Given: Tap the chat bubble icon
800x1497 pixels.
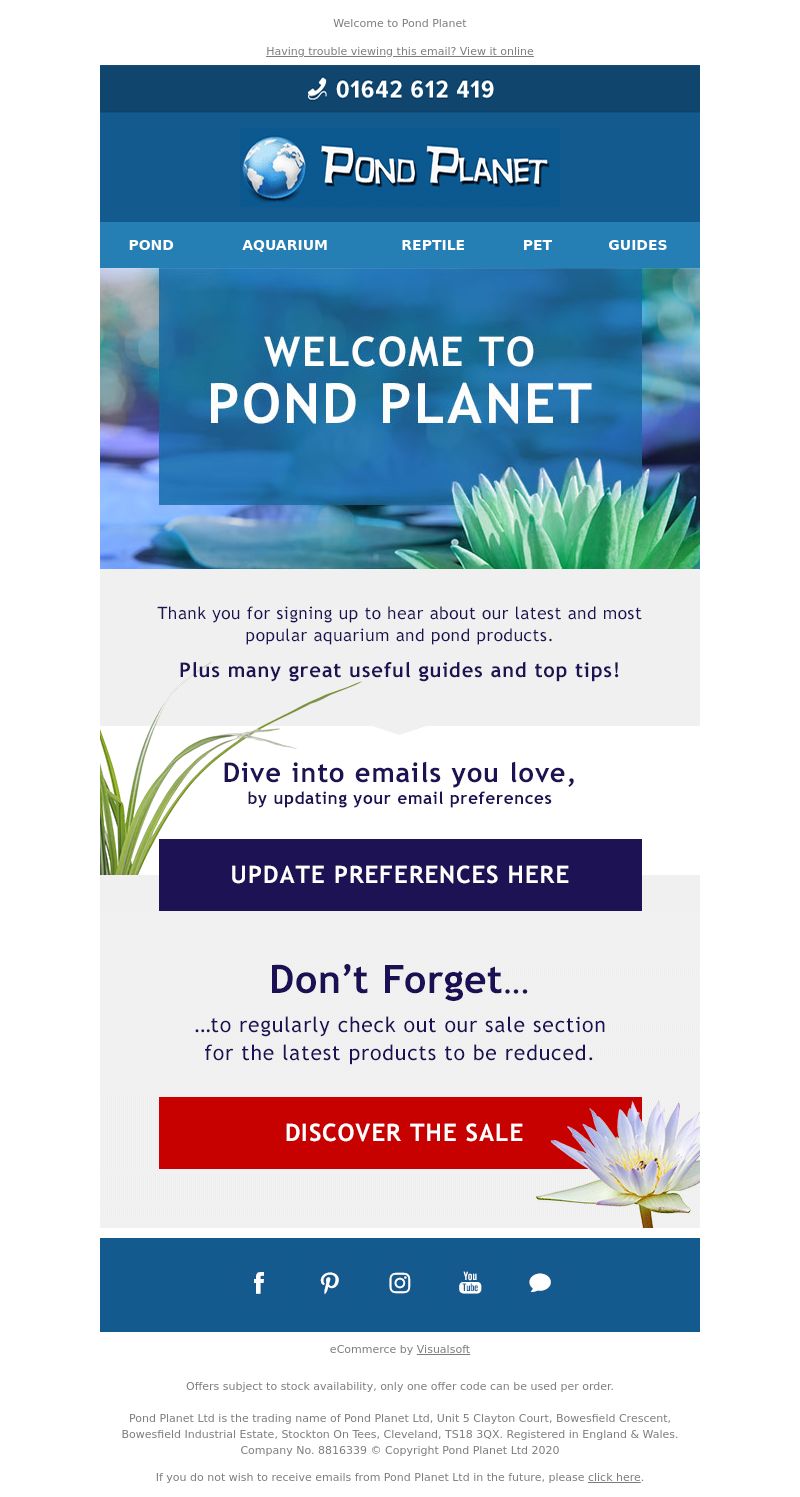Looking at the screenshot, I should tap(540, 1283).
